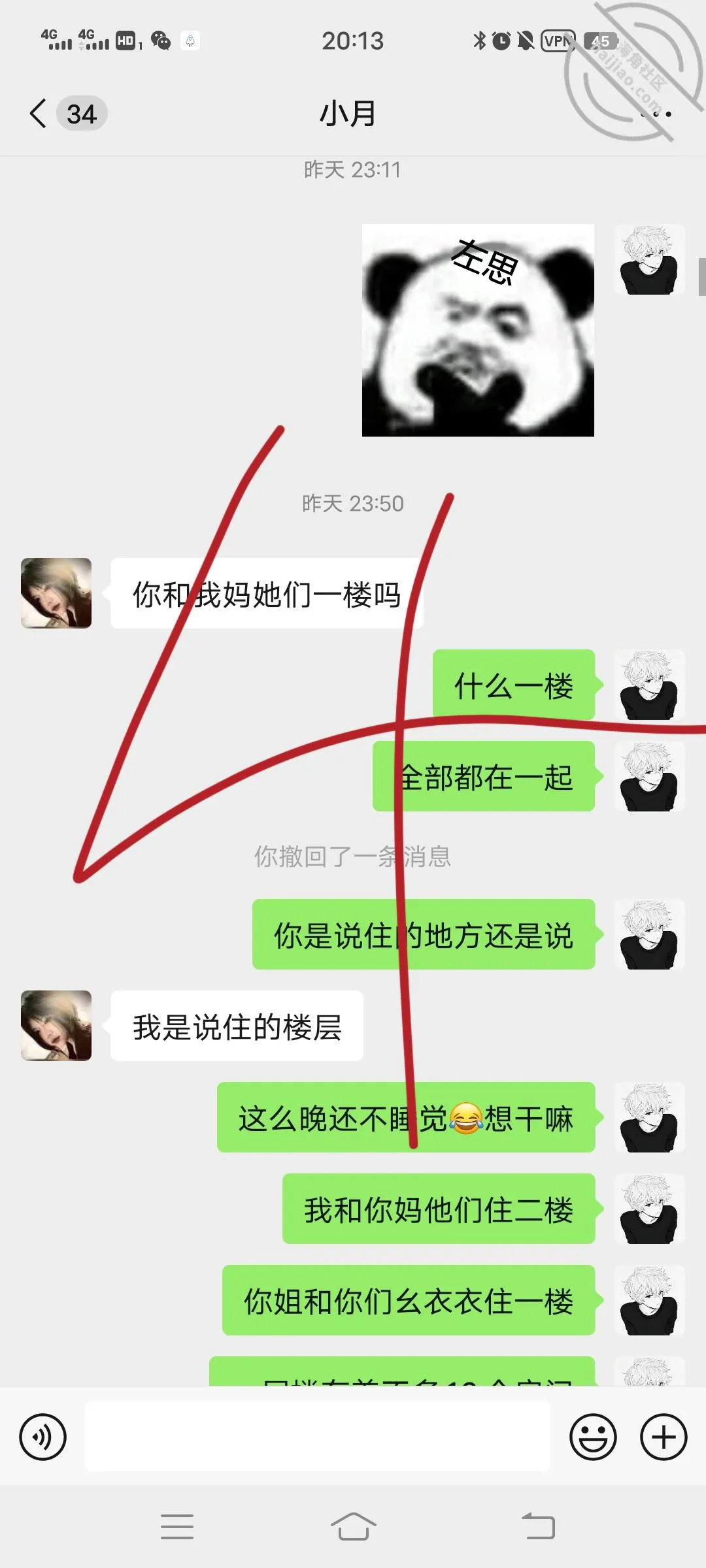The height and width of the screenshot is (1568, 706).
Task: Focus the message text field
Action: pyautogui.click(x=318, y=1437)
